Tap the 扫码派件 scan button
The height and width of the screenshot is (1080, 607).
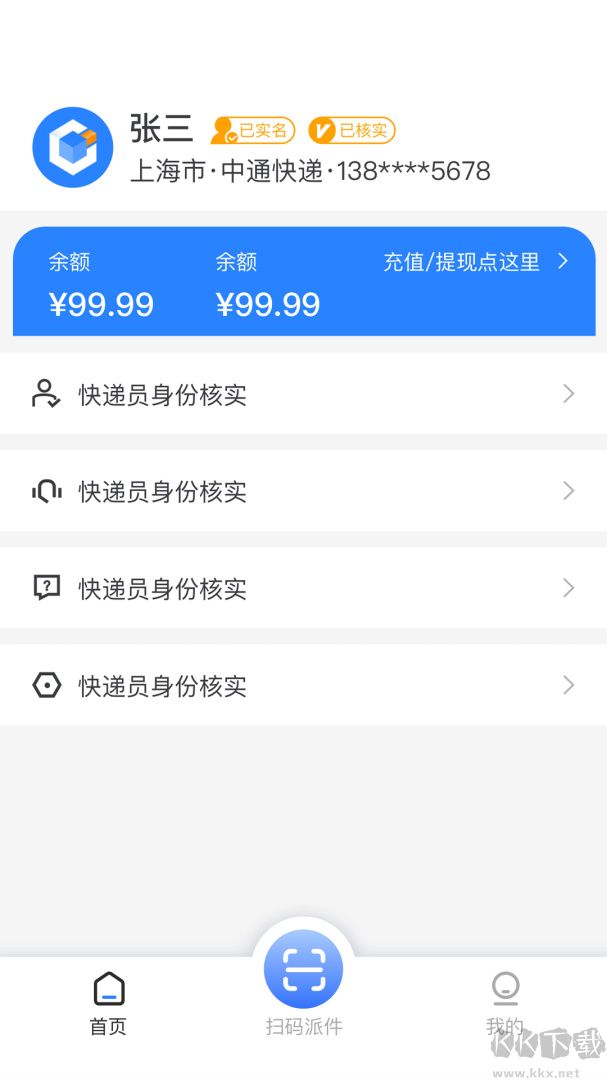click(x=303, y=970)
